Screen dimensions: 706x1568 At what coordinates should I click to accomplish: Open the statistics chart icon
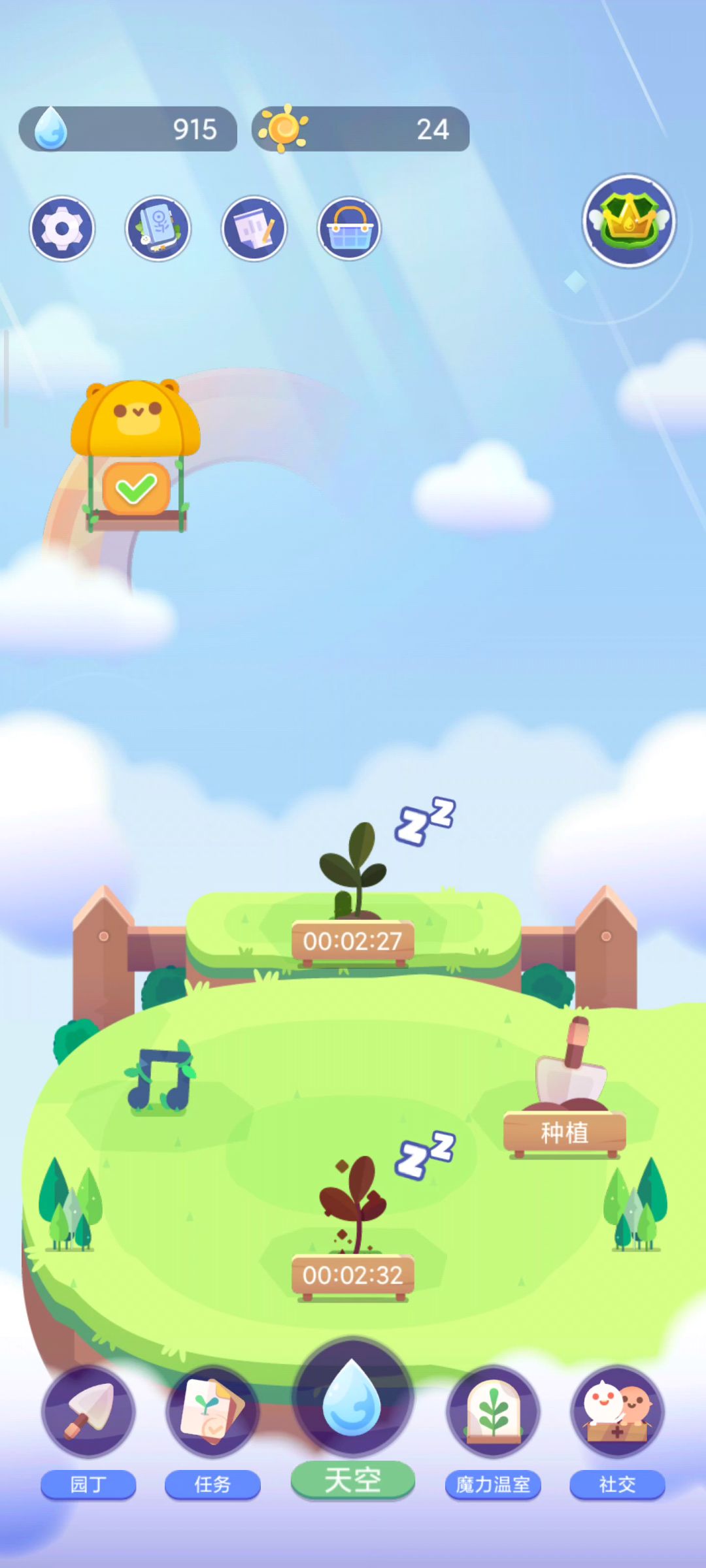254,228
